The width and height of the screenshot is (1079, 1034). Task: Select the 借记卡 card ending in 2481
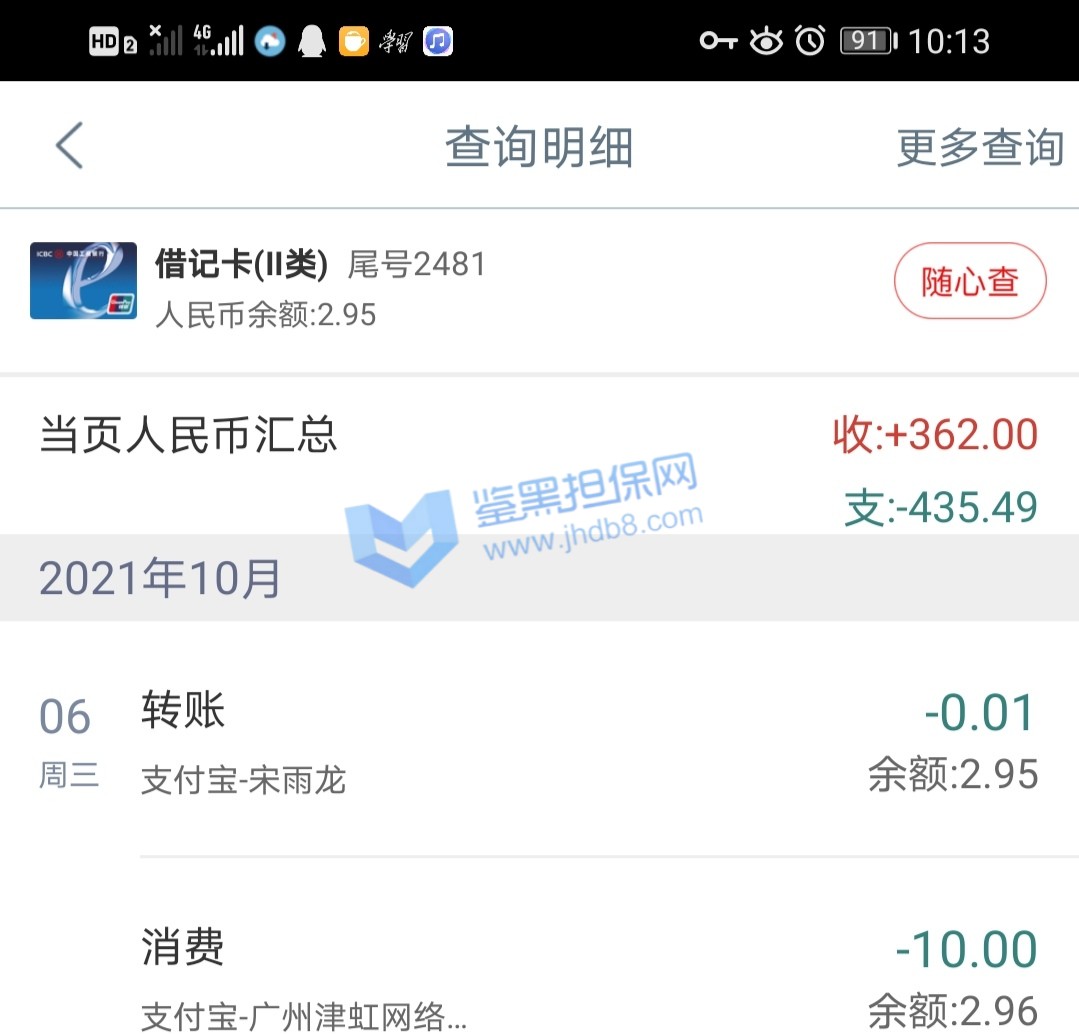tap(320, 287)
